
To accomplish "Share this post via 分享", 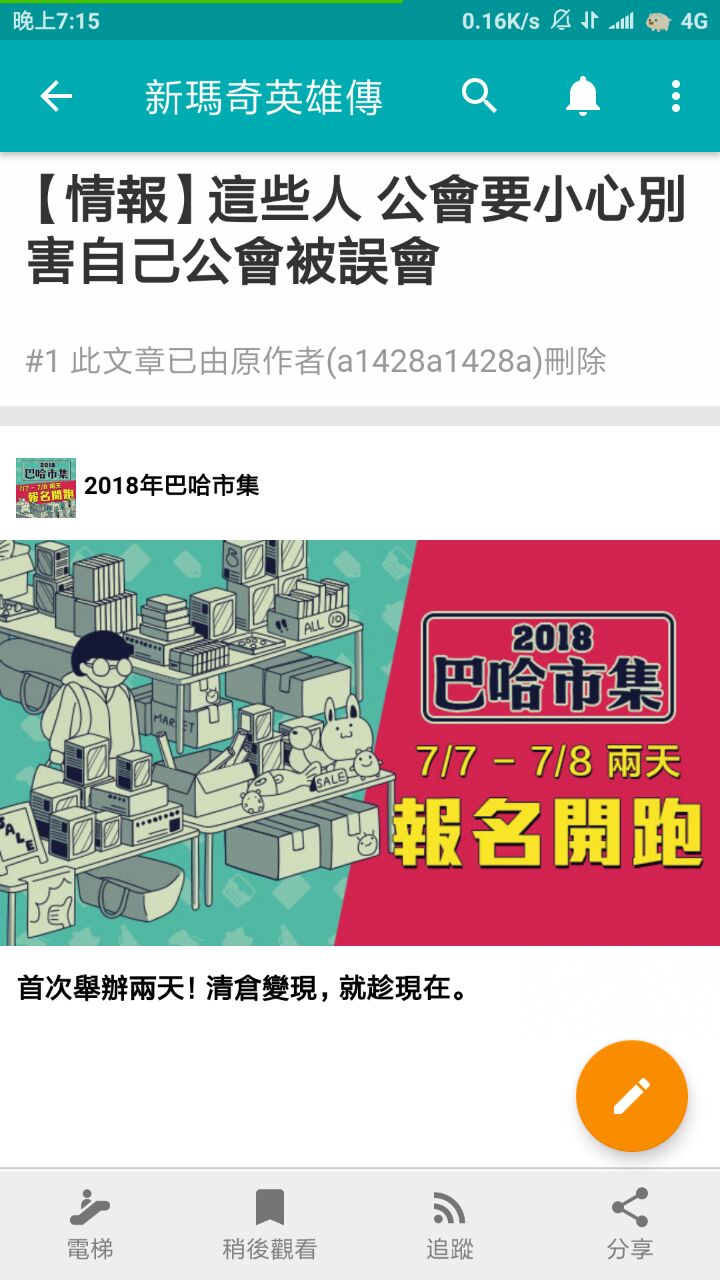I will [630, 1224].
